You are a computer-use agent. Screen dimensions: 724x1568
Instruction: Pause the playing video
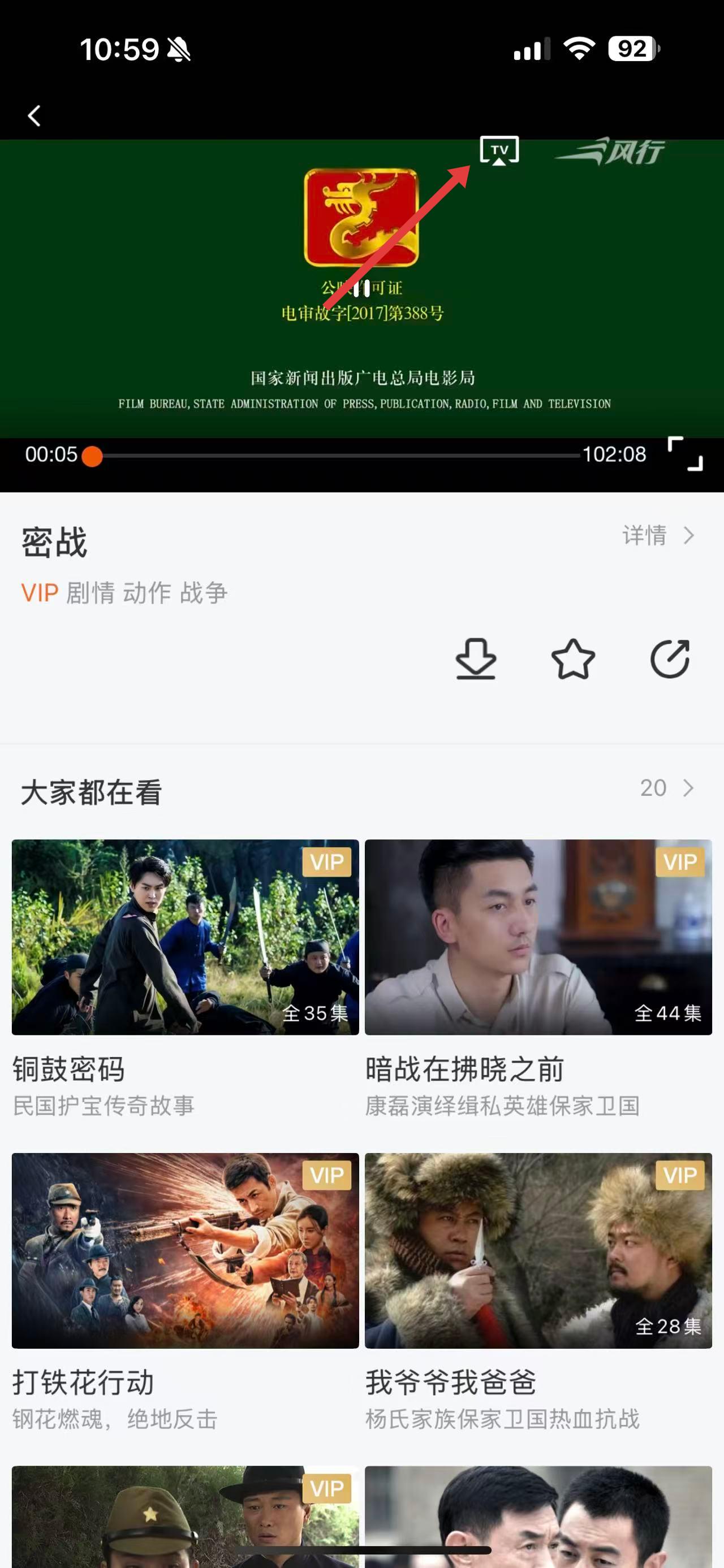pos(361,288)
